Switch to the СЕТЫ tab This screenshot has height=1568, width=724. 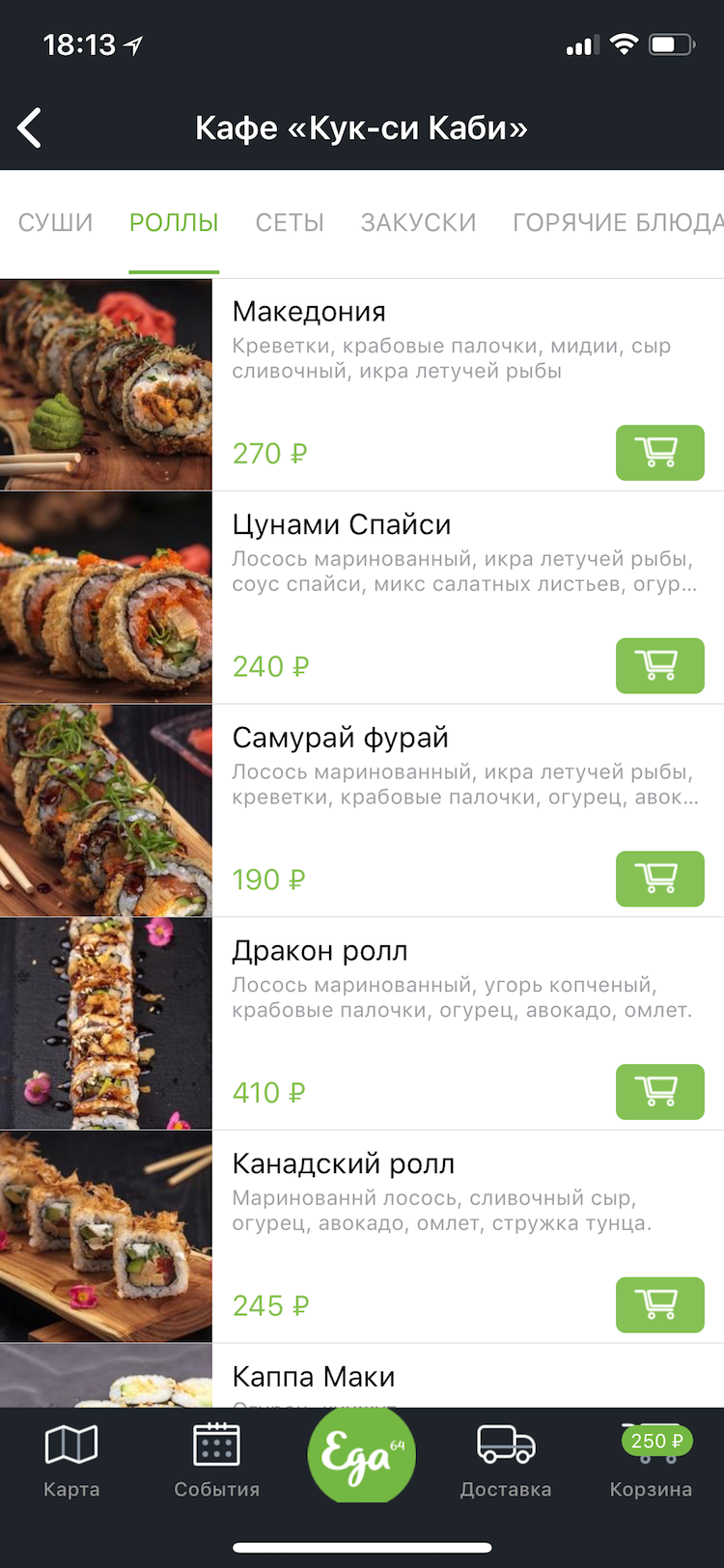pos(290,223)
